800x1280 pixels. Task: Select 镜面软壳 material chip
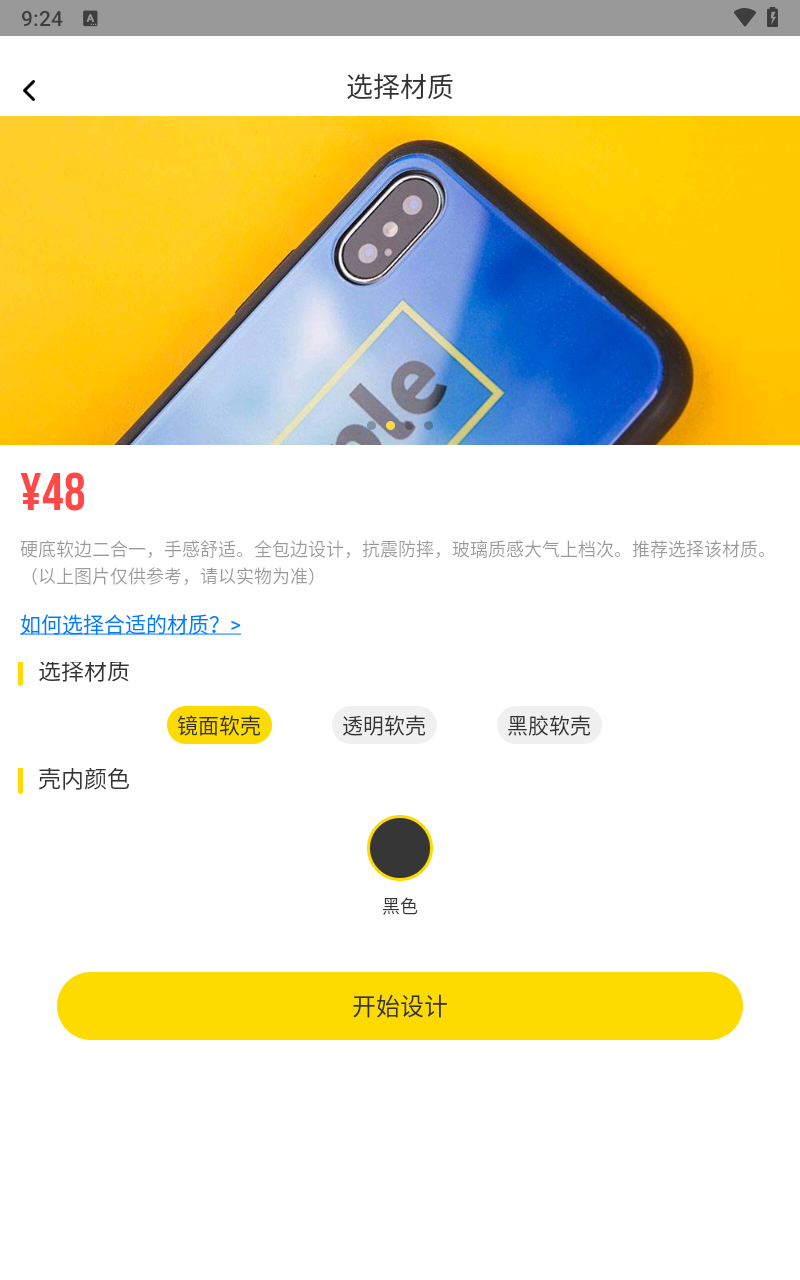tap(219, 725)
